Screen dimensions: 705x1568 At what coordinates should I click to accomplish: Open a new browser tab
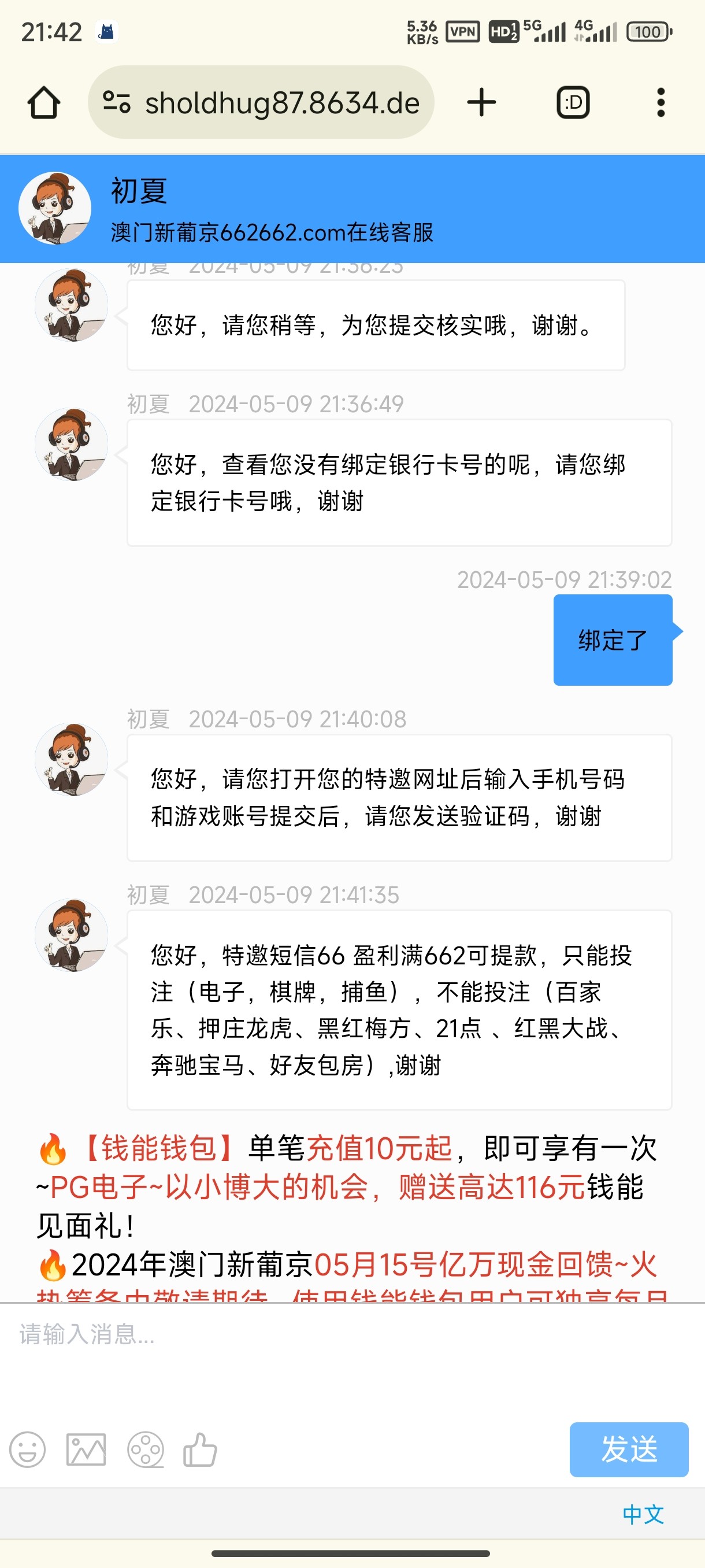[481, 102]
